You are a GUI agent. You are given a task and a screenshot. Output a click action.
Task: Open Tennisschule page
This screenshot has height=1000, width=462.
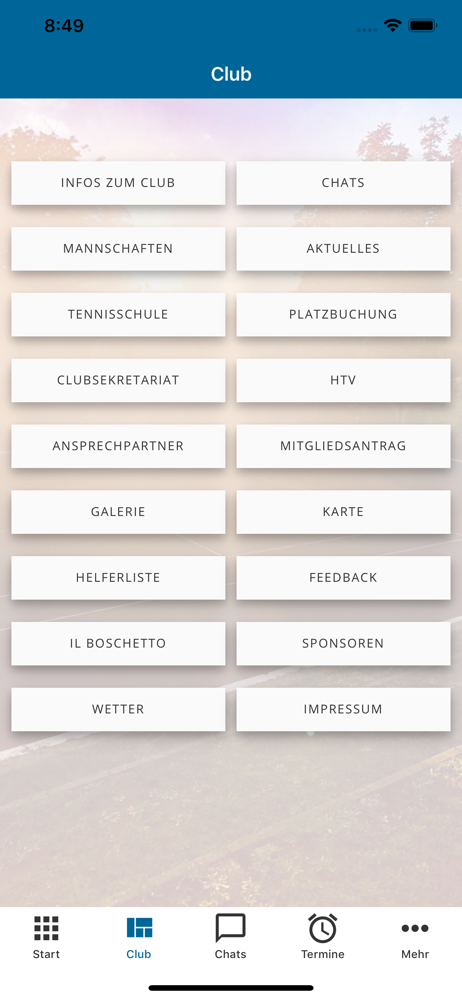click(118, 314)
